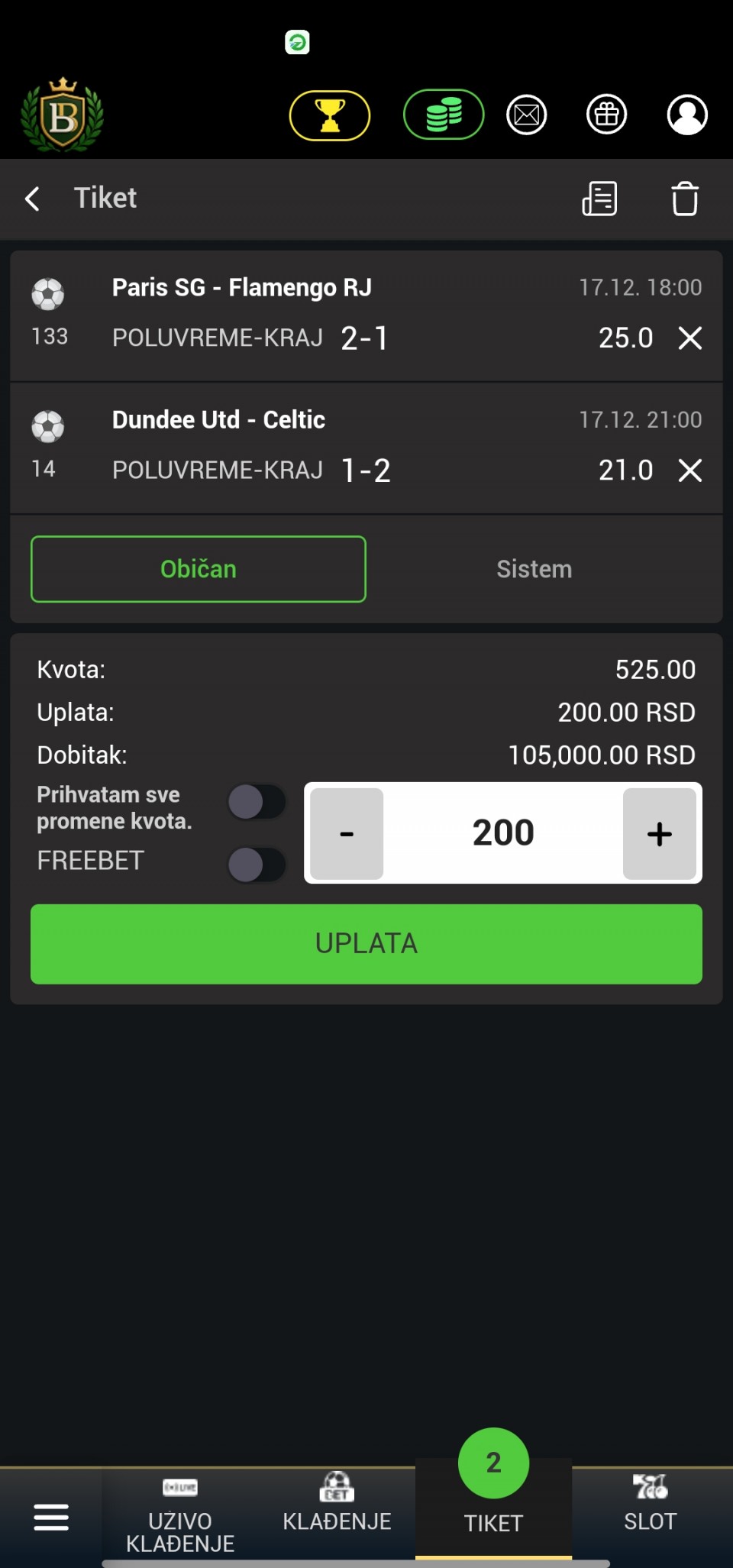733x1568 pixels.
Task: Confirm the bet with UPLATA button
Action: pyautogui.click(x=366, y=944)
